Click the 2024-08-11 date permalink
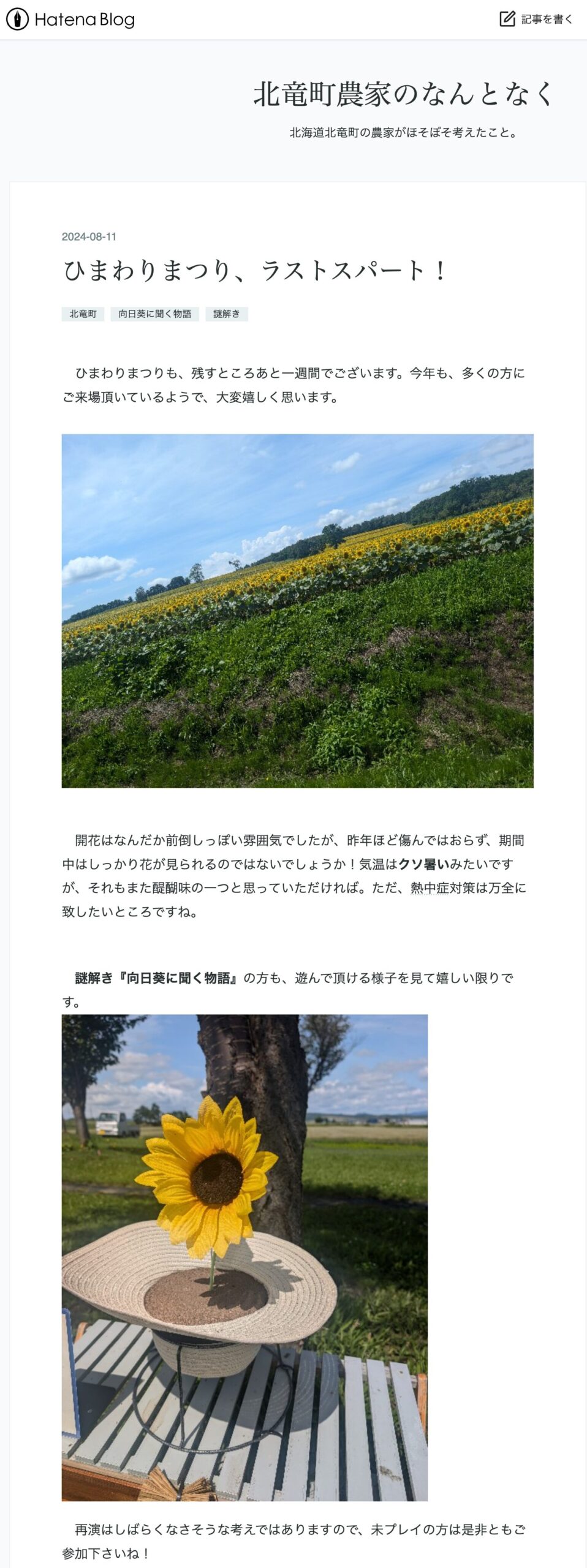 click(x=89, y=237)
